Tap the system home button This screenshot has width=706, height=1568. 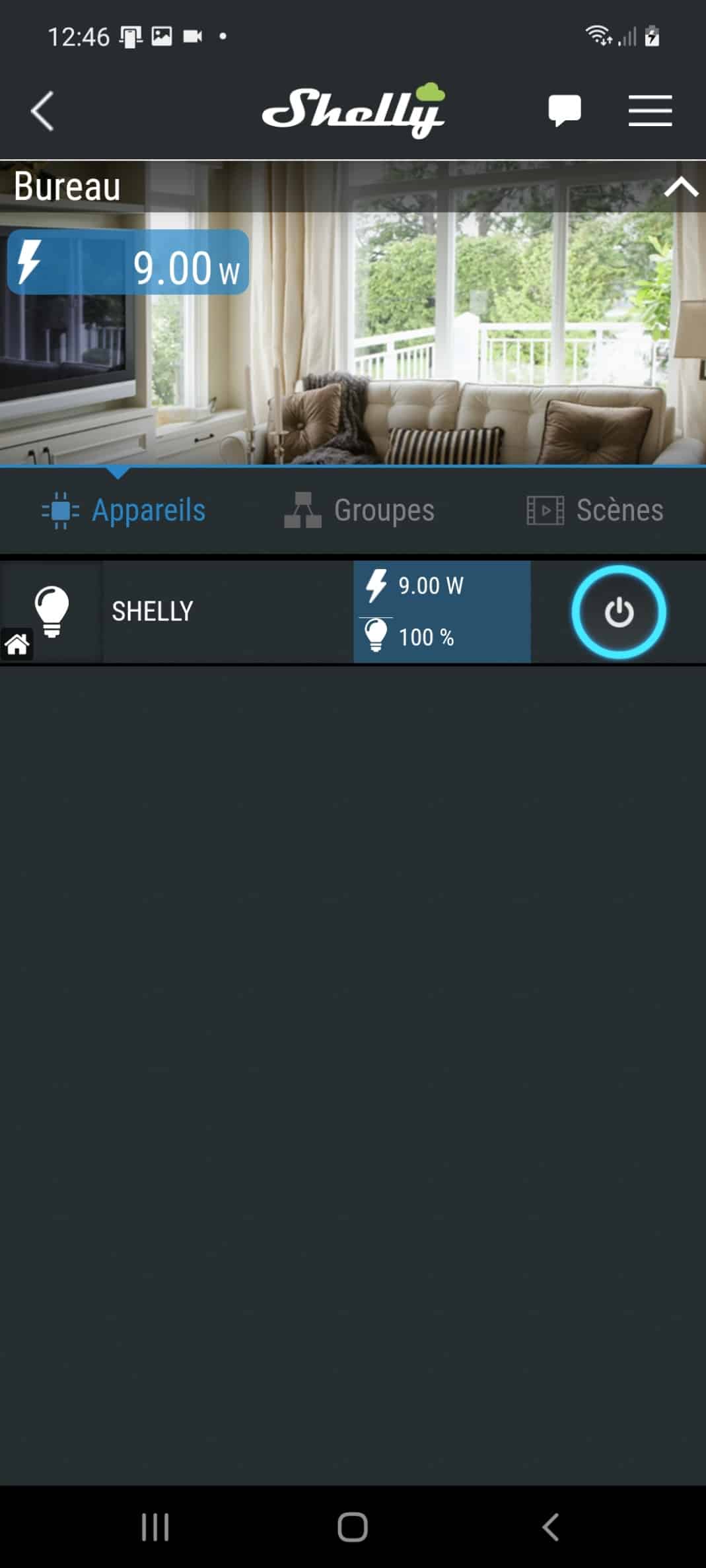(x=353, y=1526)
